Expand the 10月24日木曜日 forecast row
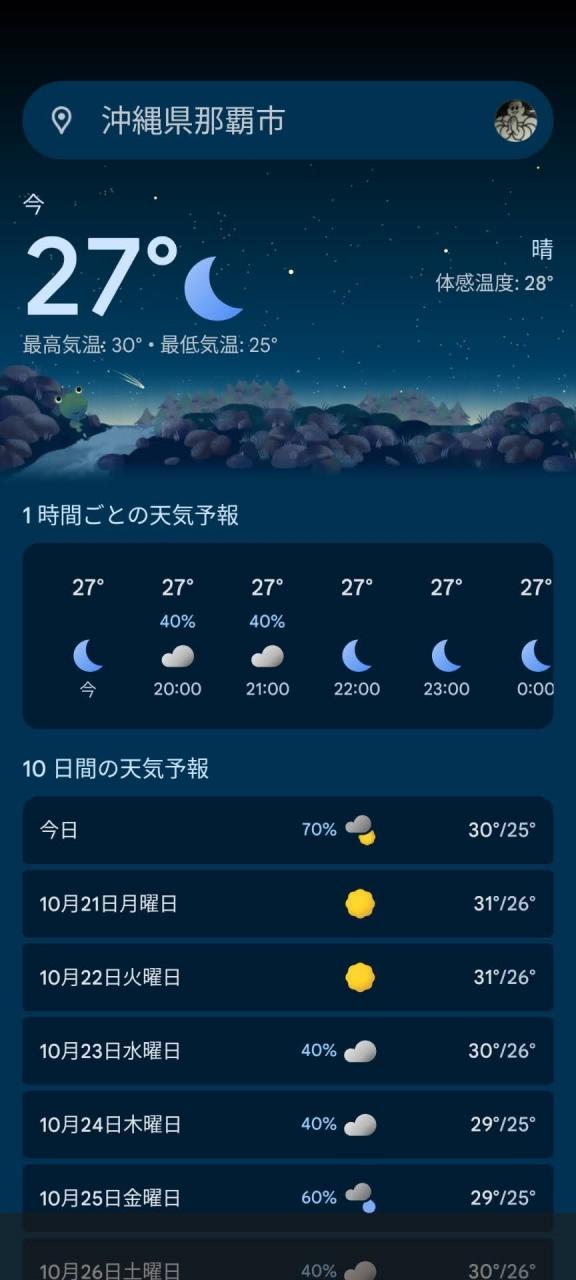This screenshot has width=576, height=1280. pos(288,1124)
